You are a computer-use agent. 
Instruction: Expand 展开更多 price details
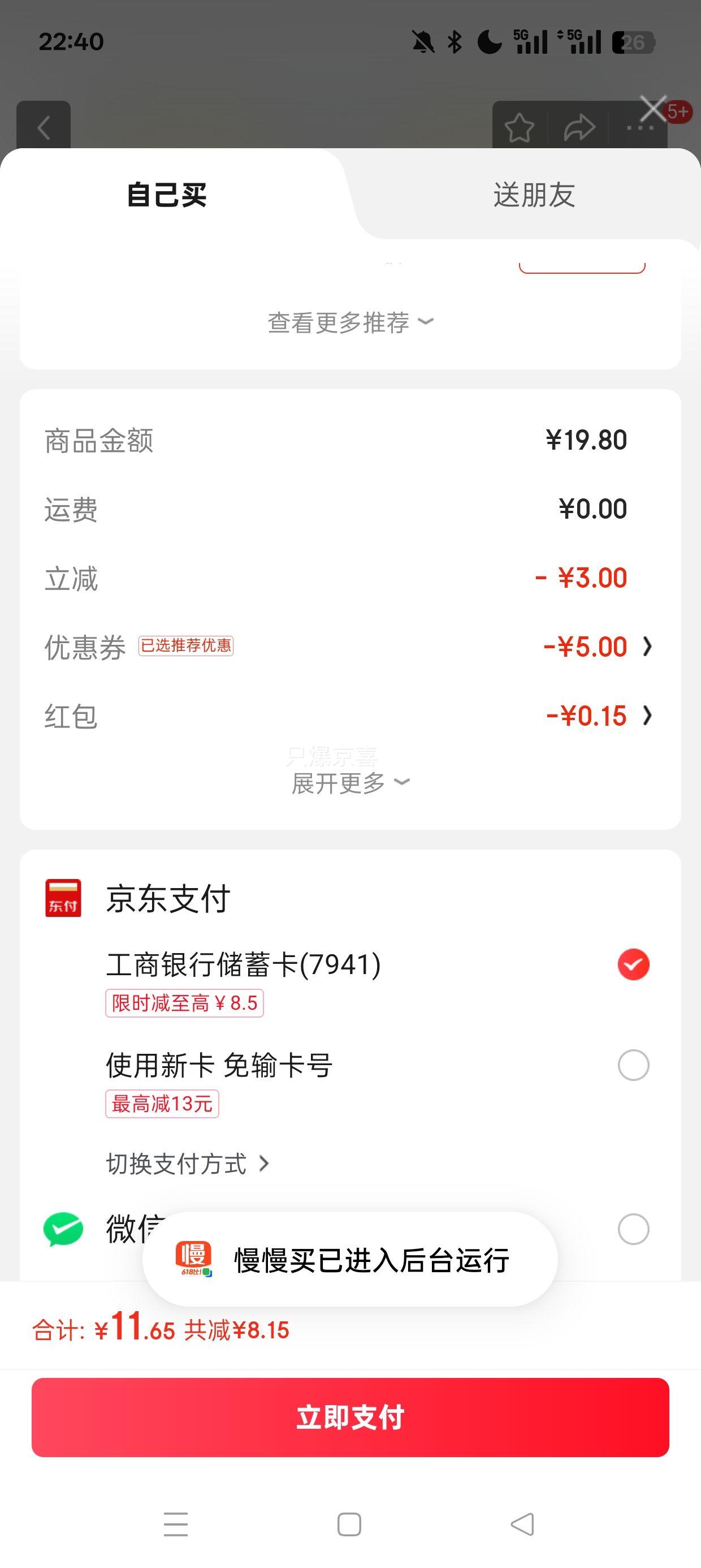tap(350, 783)
